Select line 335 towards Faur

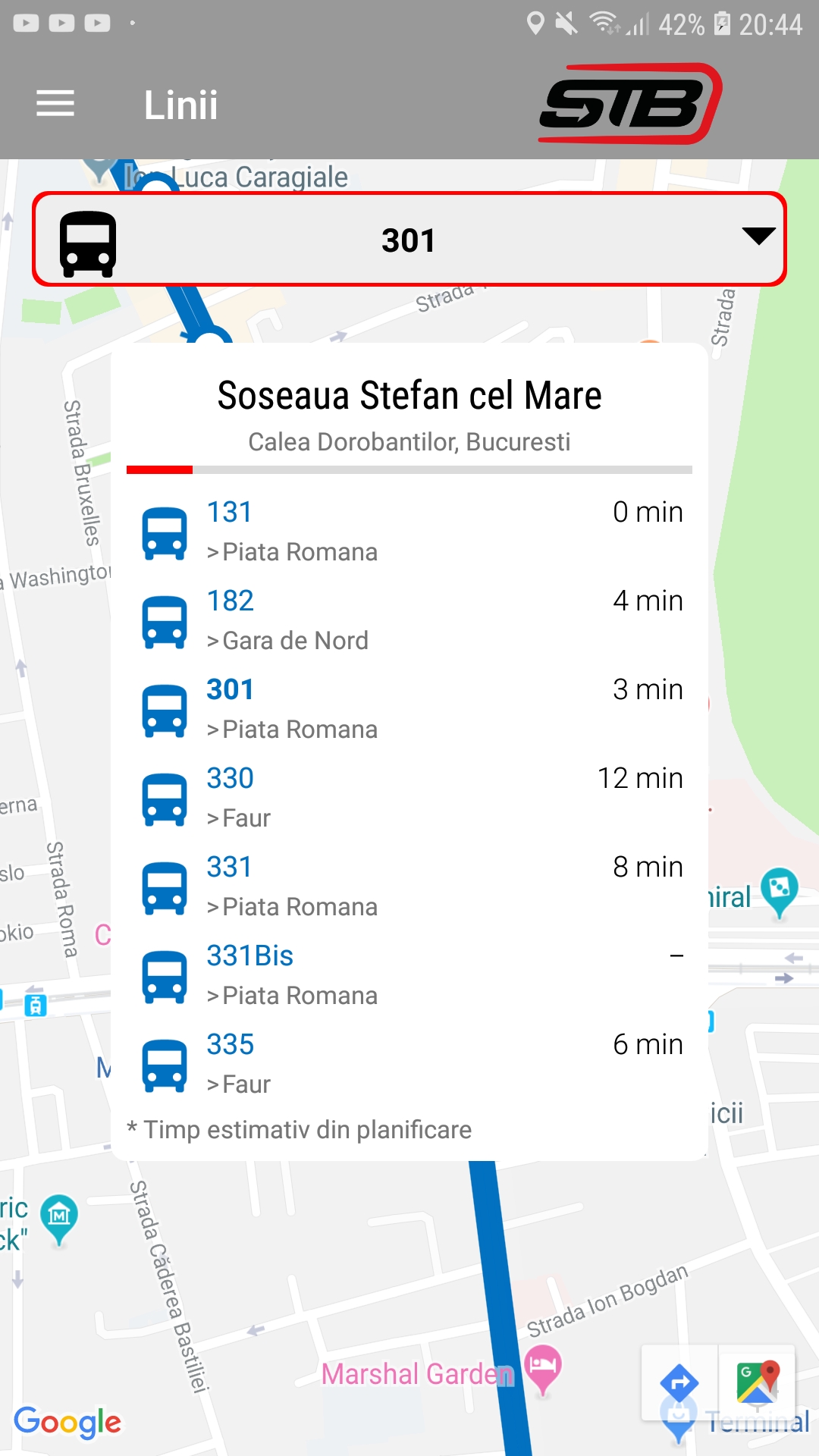409,1063
